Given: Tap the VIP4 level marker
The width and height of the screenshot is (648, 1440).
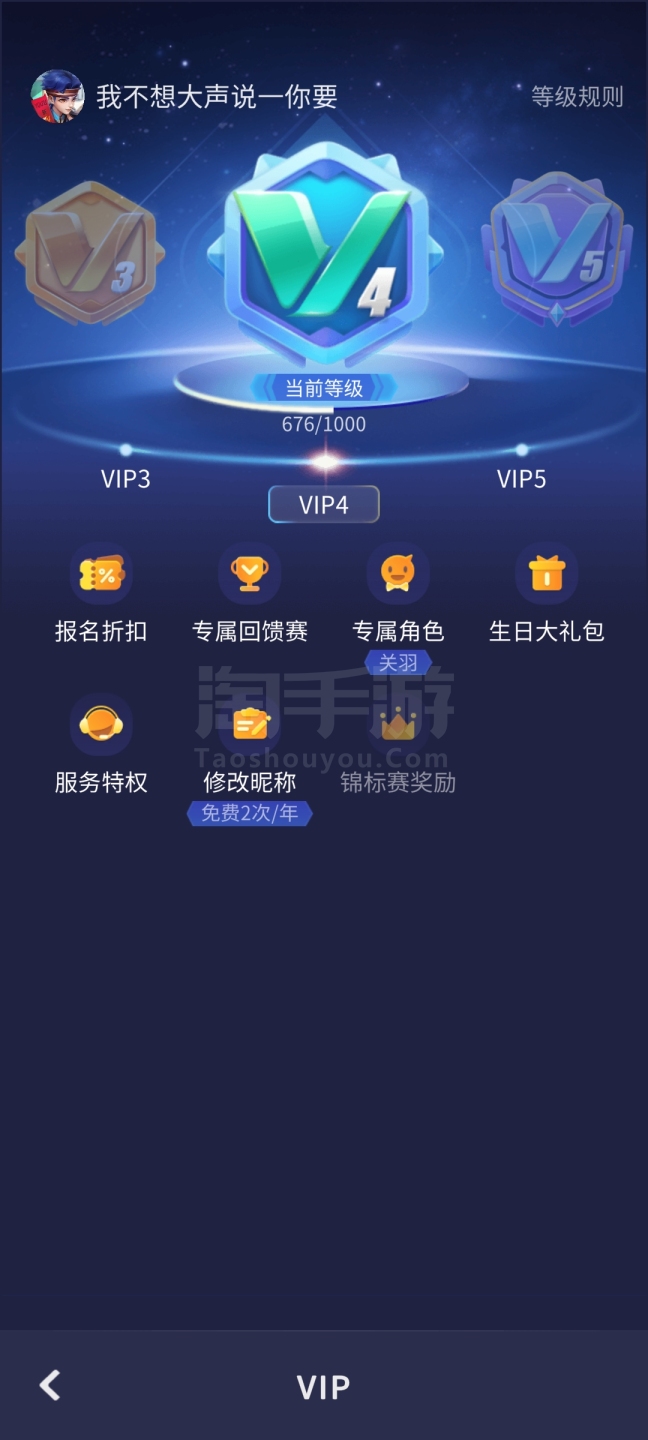Looking at the screenshot, I should [324, 505].
